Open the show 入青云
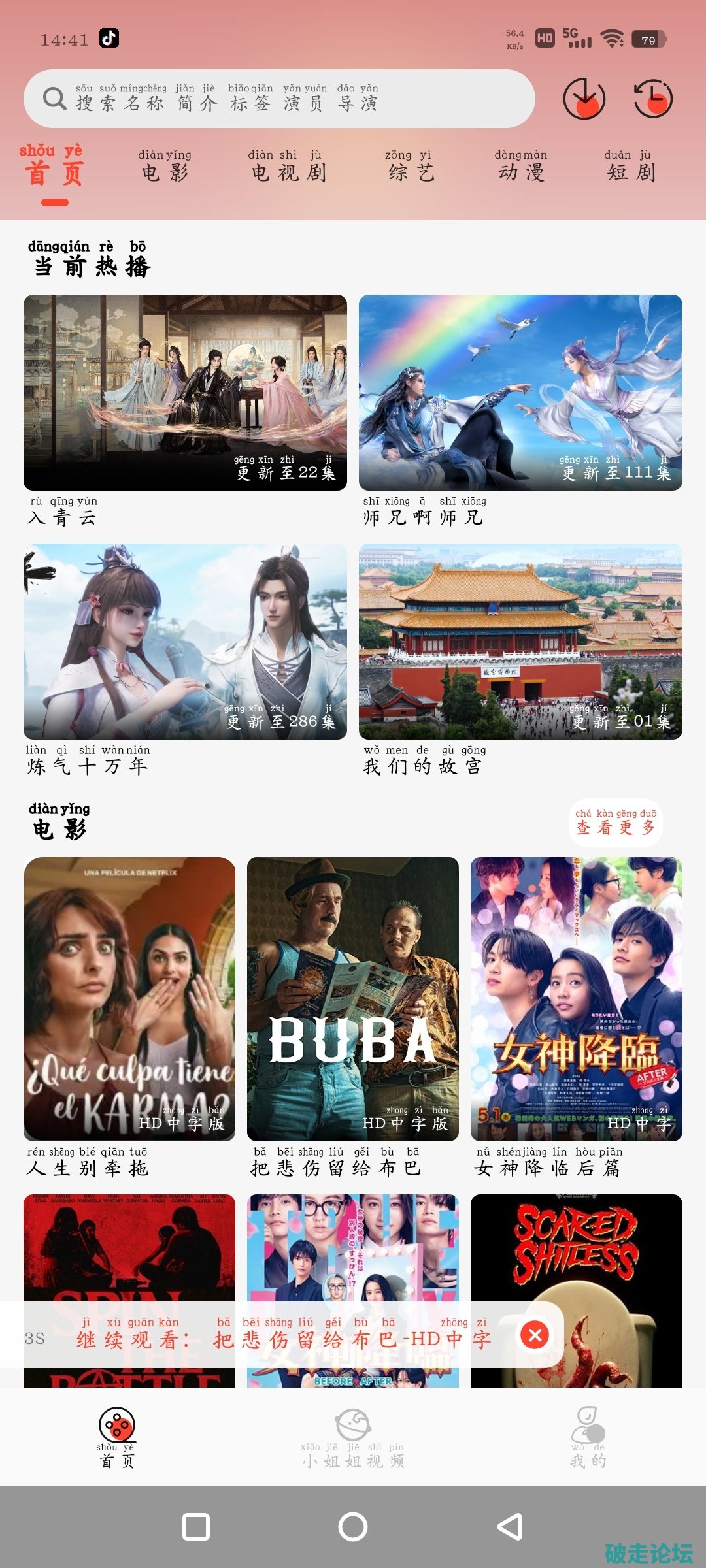Screen dimensions: 706x1568 point(185,393)
